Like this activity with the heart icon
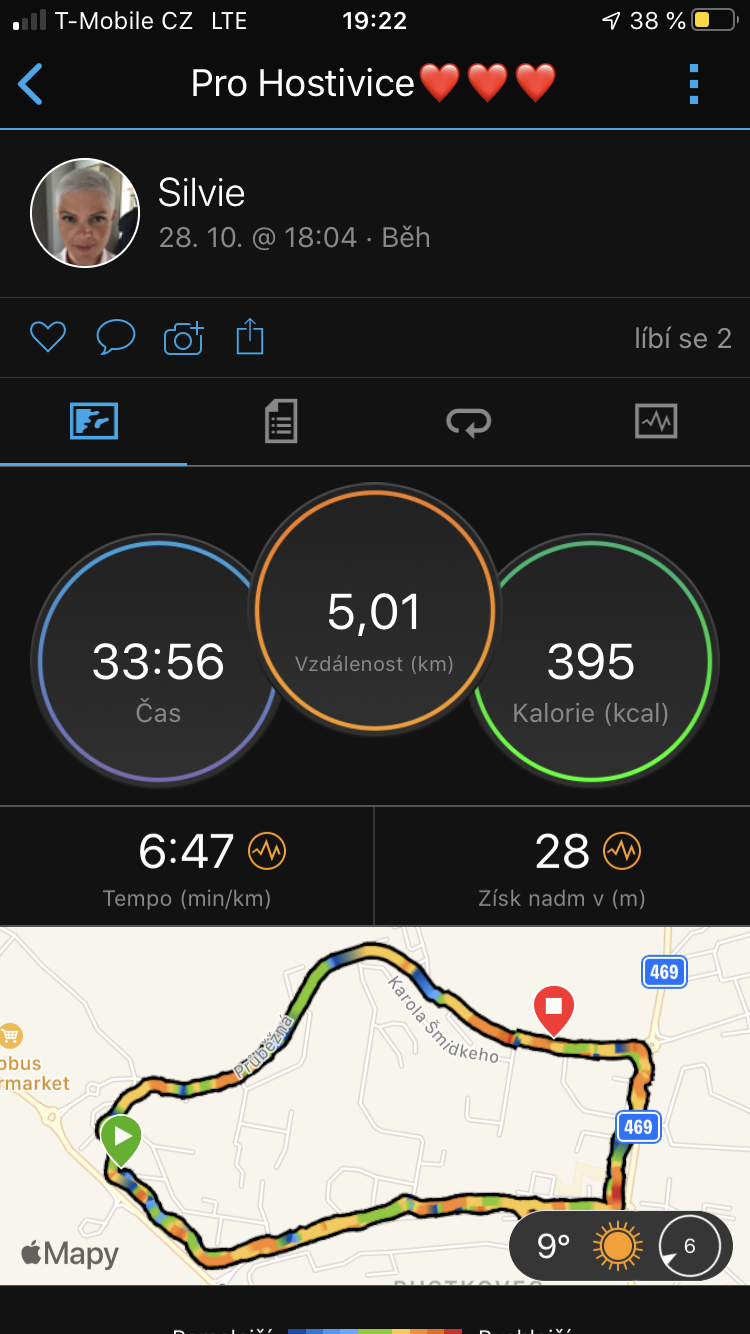This screenshot has height=1334, width=750. (48, 338)
